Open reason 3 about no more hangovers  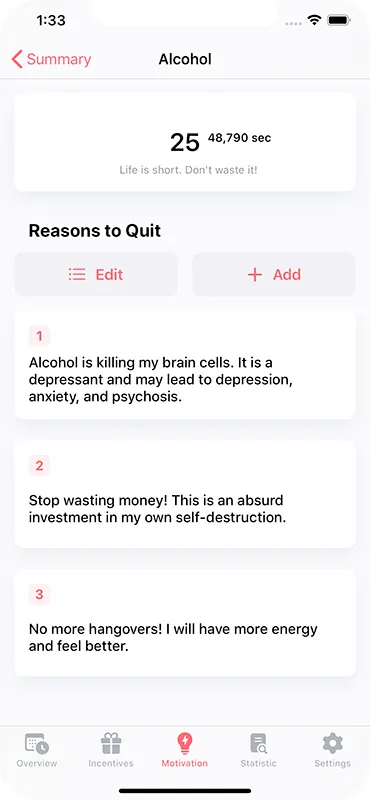coord(185,623)
